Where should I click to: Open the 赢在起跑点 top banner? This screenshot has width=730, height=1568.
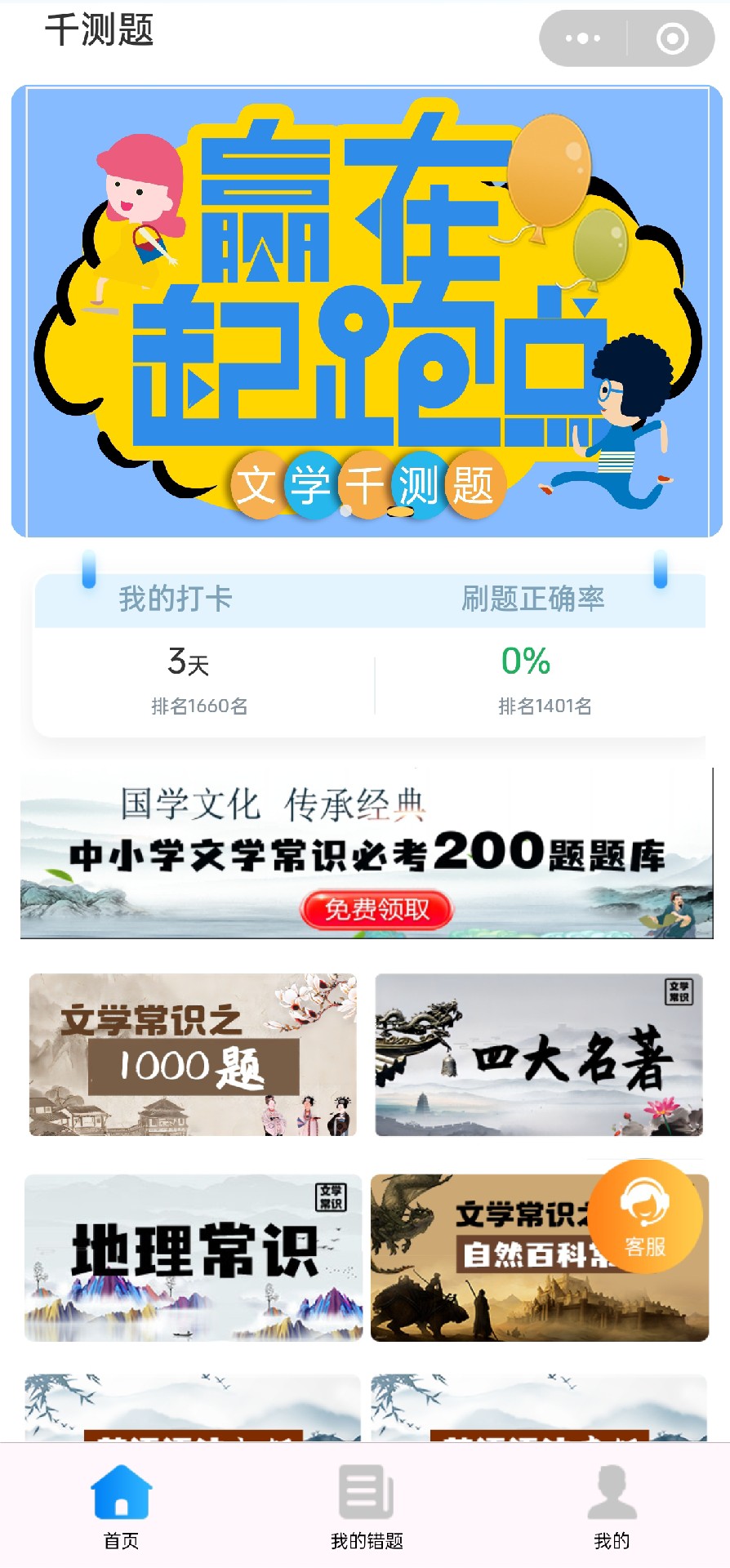(x=366, y=311)
